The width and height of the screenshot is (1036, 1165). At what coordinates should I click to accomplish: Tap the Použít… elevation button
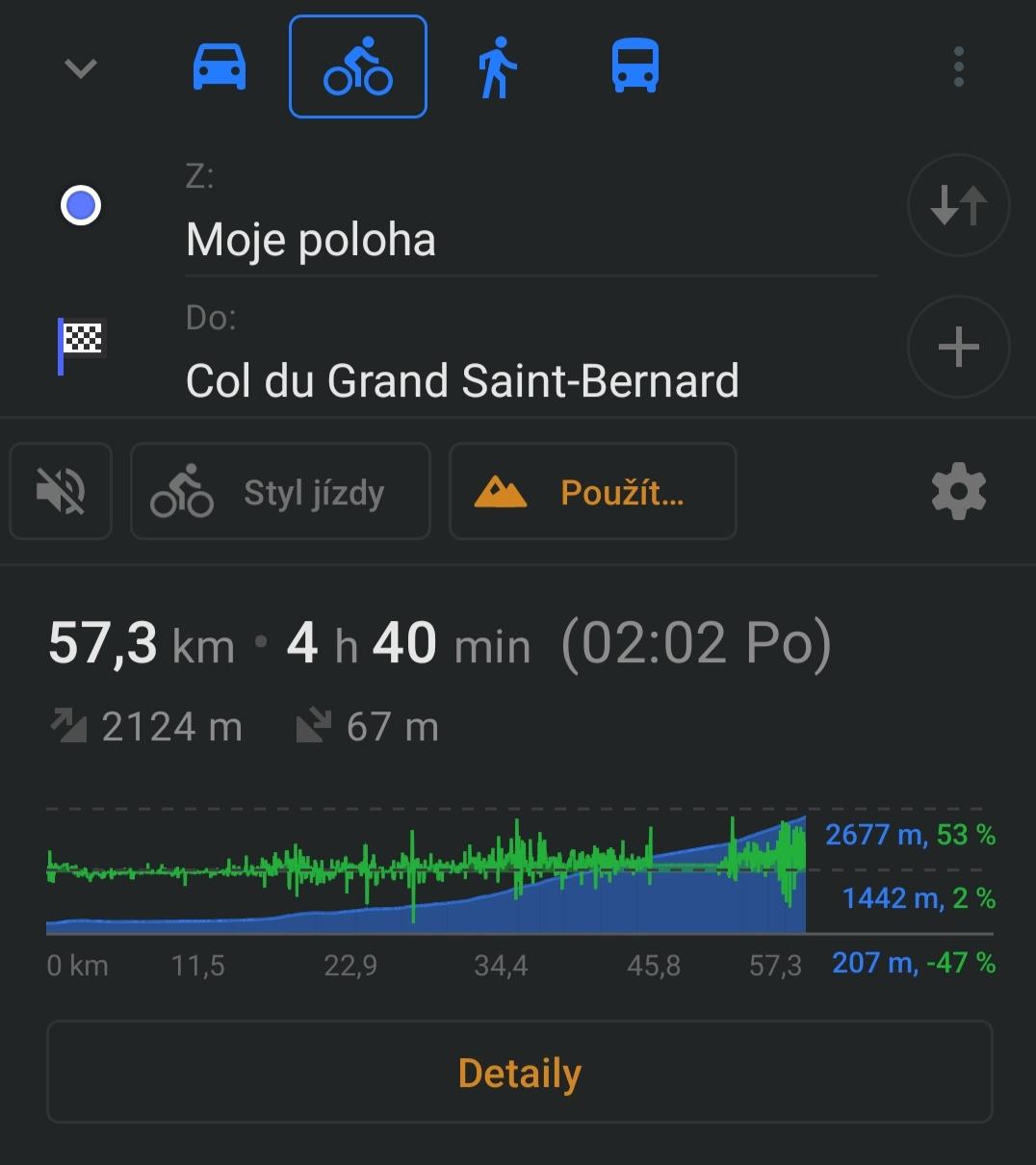tap(592, 492)
